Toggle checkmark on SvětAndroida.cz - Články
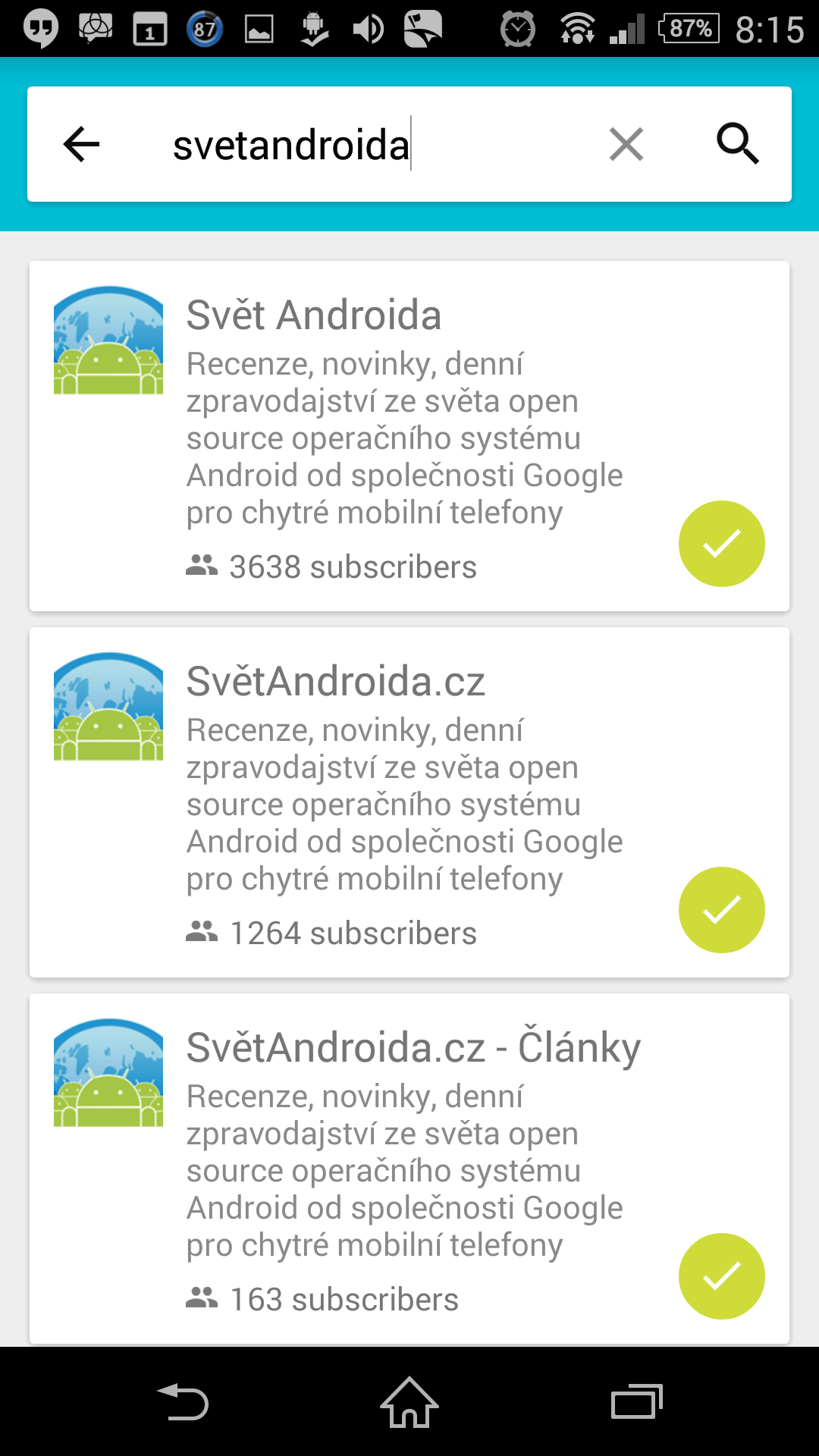 pyautogui.click(x=722, y=1276)
